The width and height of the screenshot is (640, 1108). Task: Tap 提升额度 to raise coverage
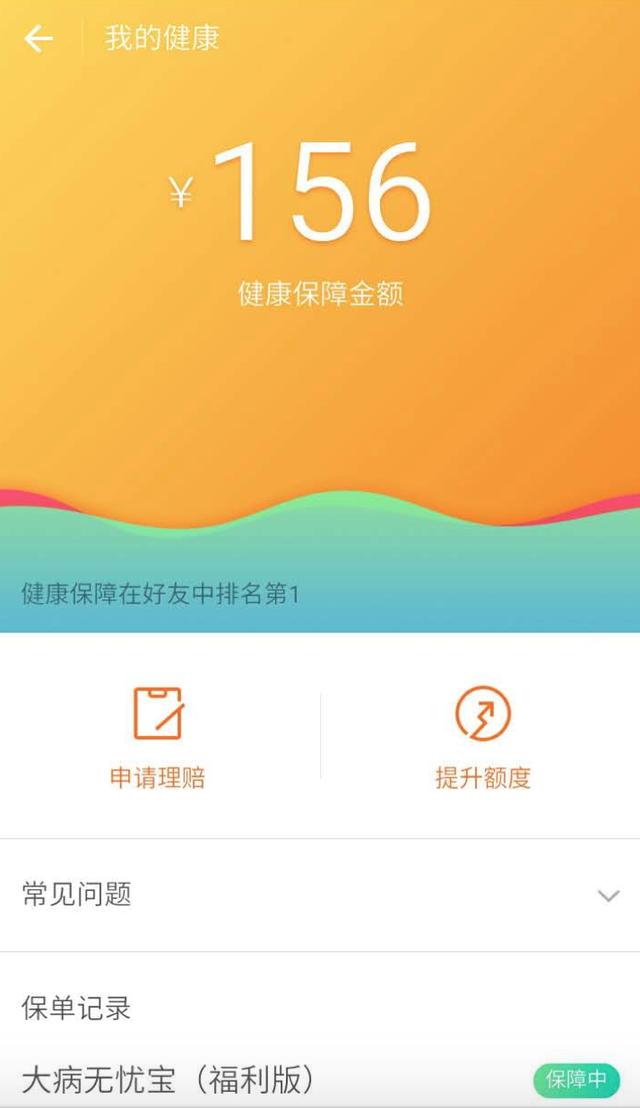point(482,737)
